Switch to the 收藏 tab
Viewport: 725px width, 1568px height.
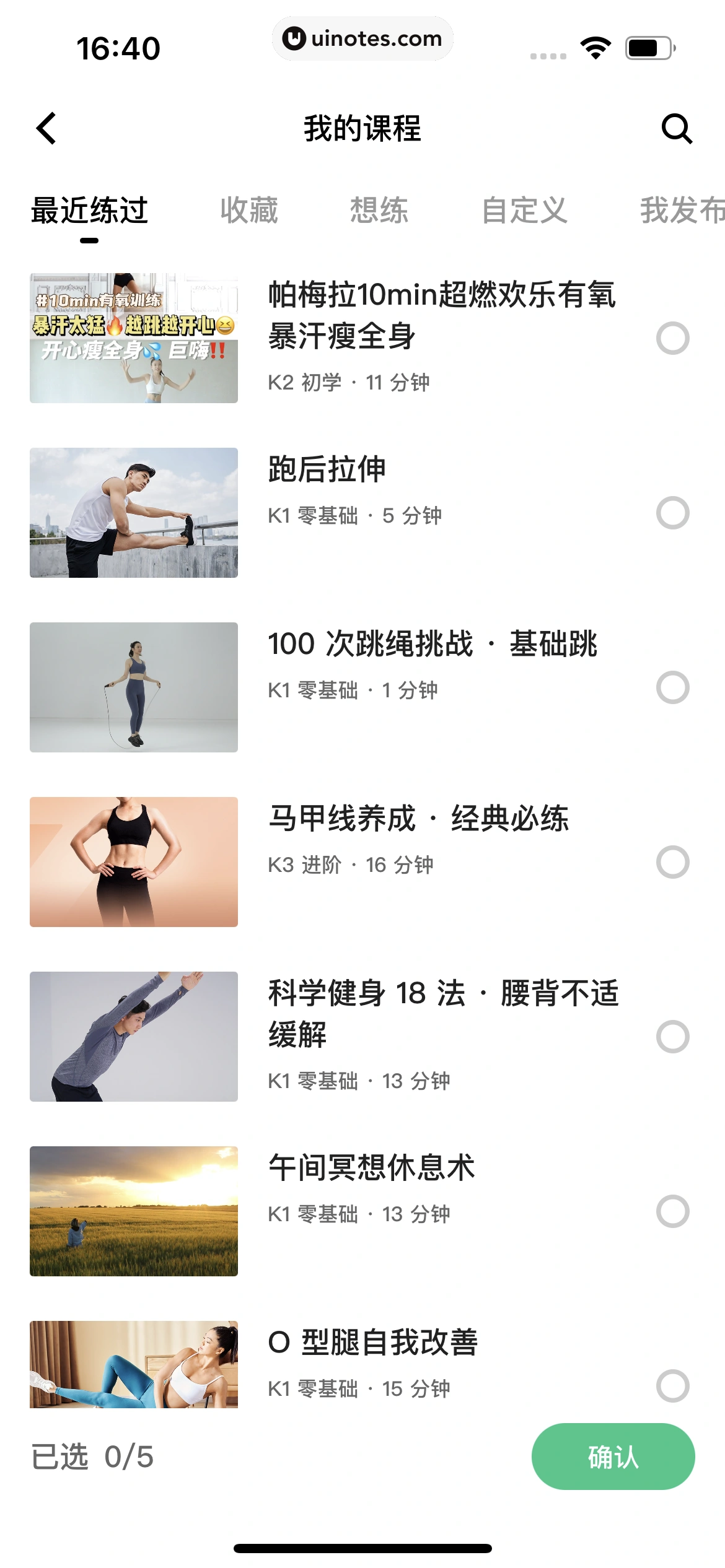[250, 211]
